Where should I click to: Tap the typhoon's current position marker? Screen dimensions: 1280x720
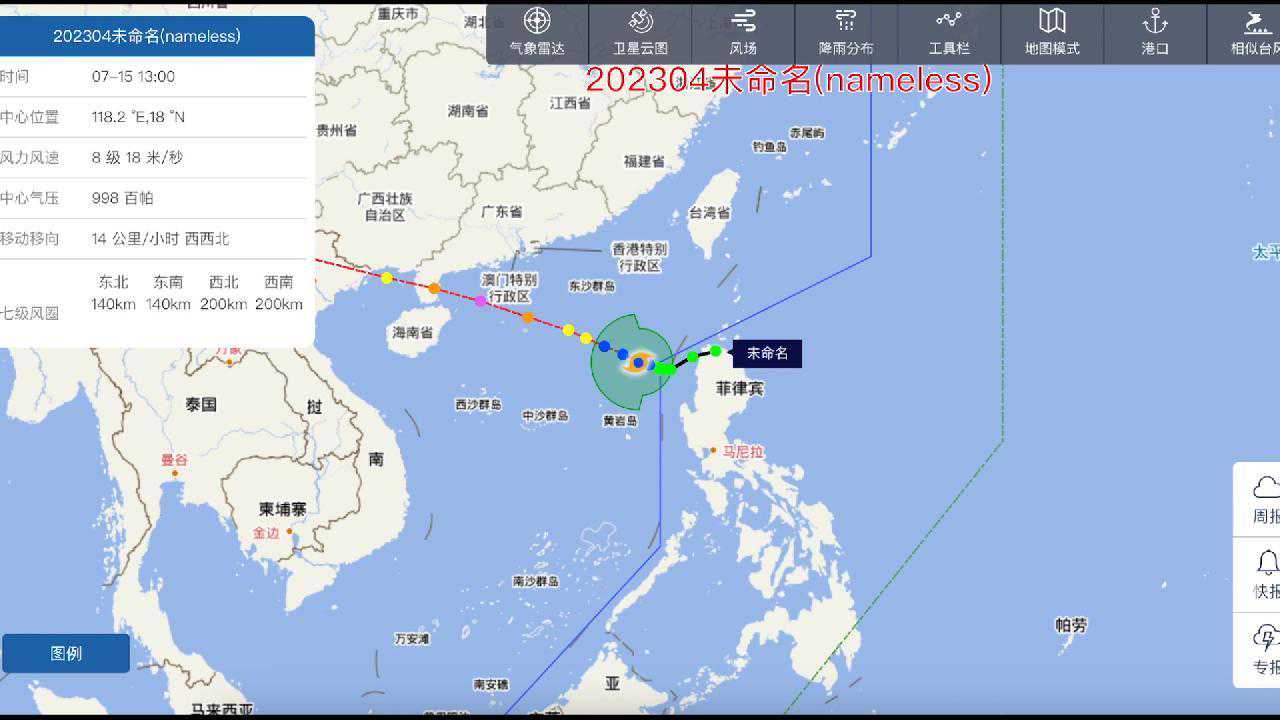[637, 363]
